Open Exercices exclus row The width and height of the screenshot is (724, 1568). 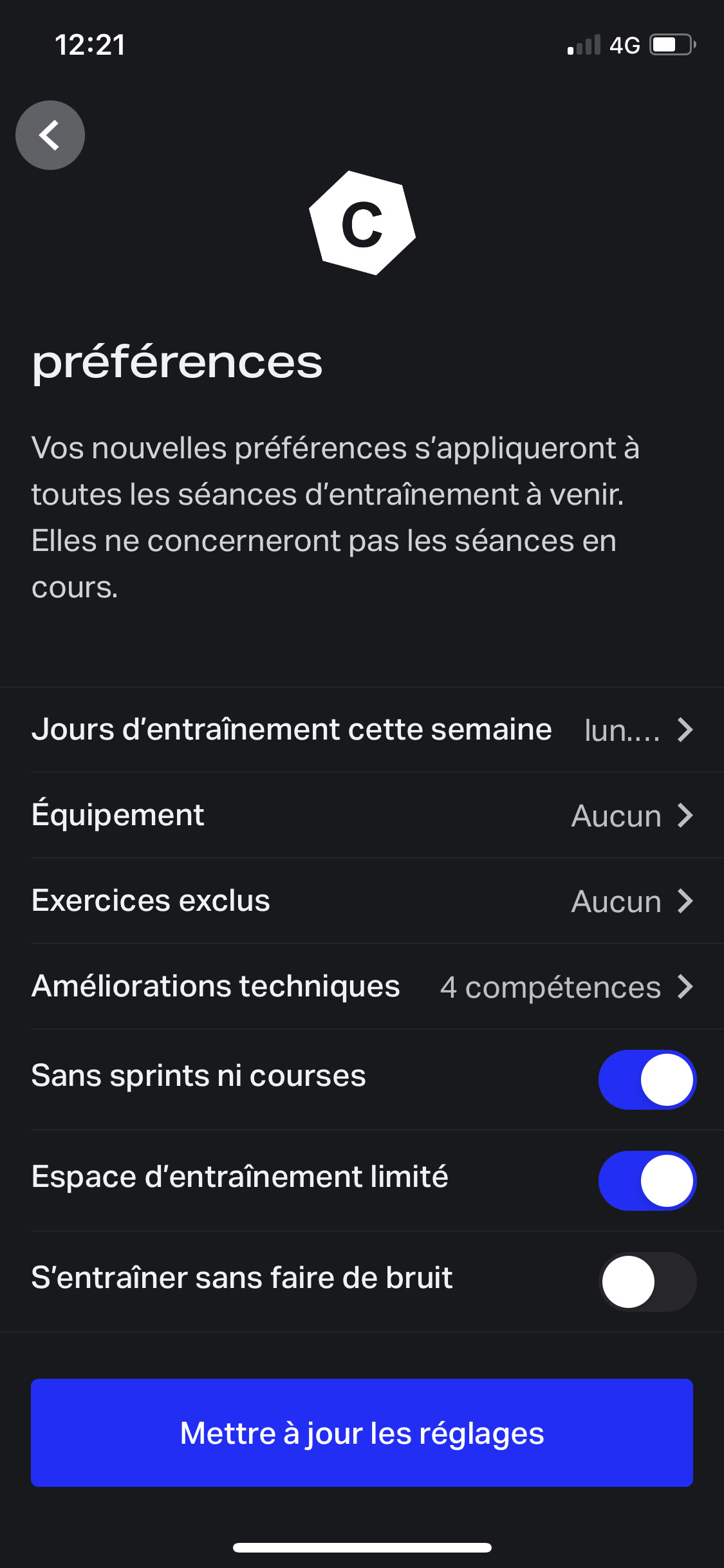[362, 901]
